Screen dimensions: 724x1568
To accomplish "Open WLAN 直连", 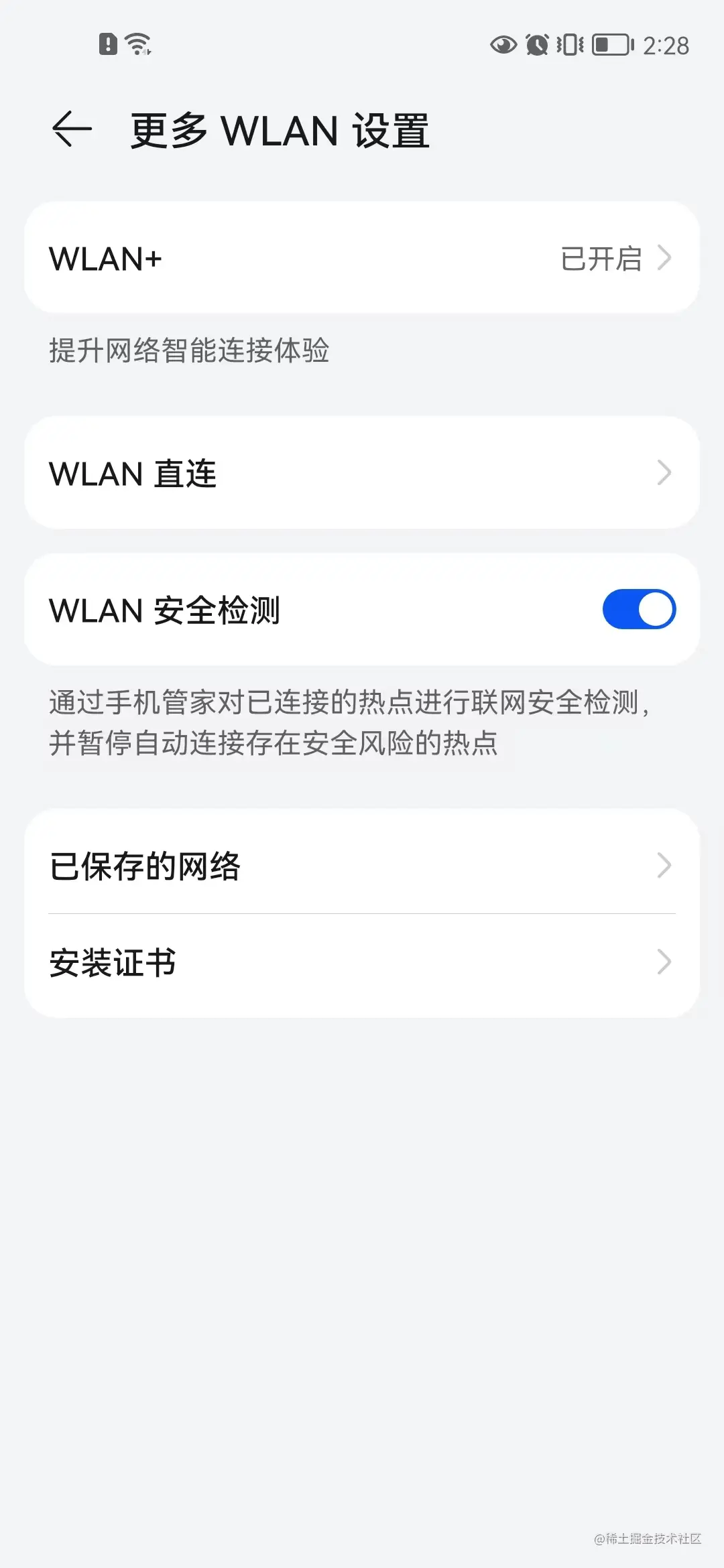I will pos(362,473).
